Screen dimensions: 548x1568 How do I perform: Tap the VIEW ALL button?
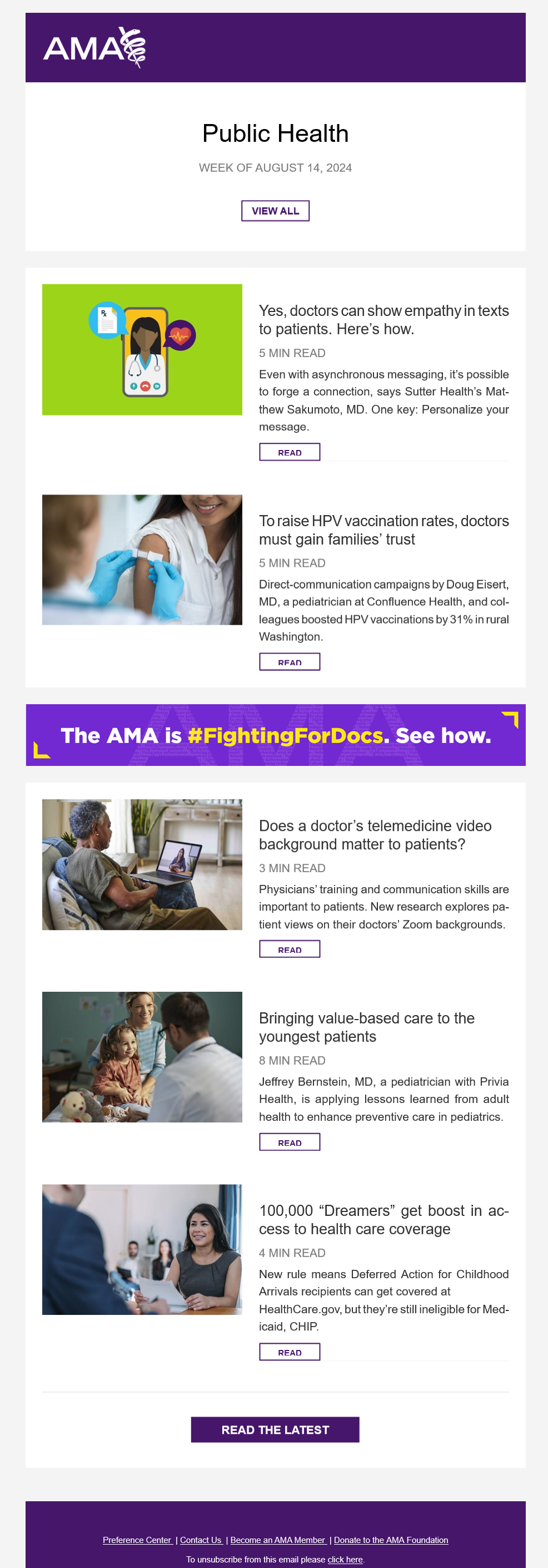(275, 211)
